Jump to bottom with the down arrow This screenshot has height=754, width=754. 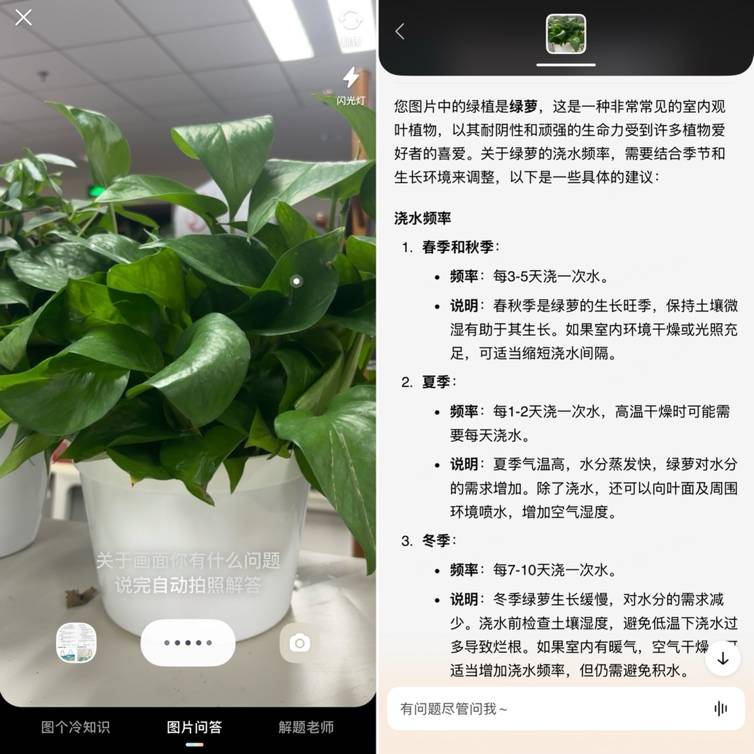pyautogui.click(x=722, y=658)
